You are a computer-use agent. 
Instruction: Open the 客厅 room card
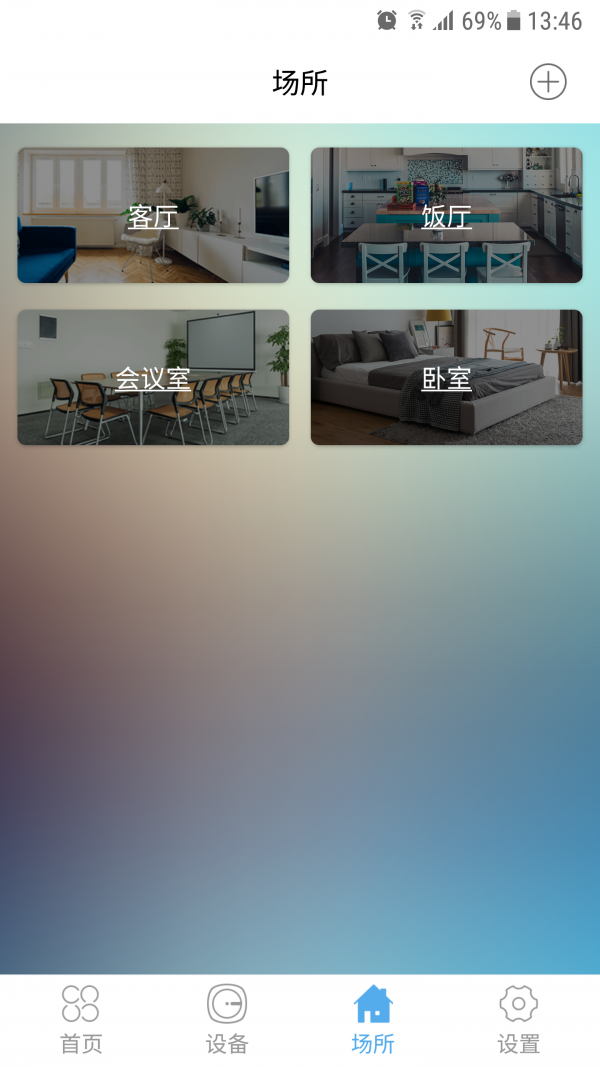coord(153,215)
